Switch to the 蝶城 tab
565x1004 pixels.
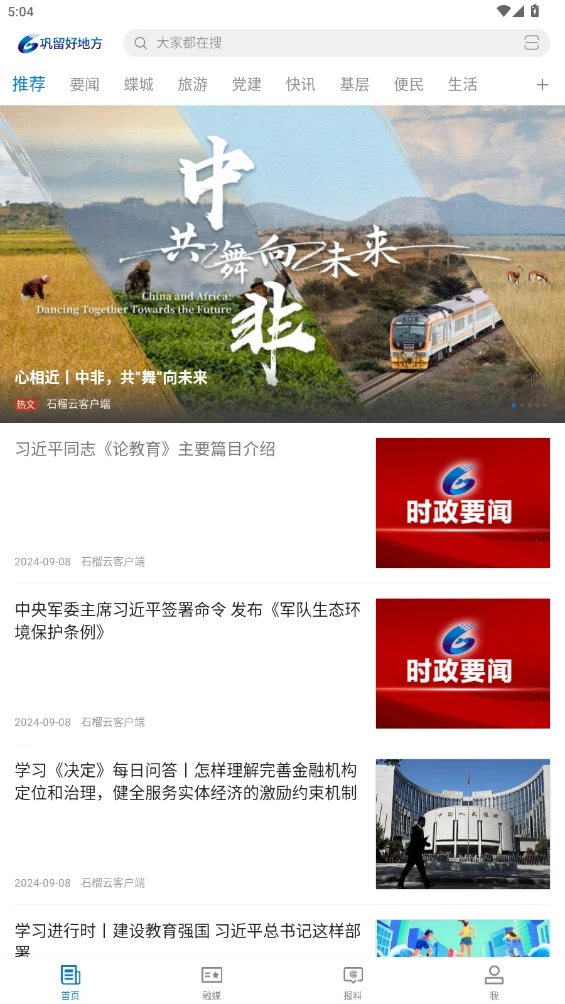click(138, 85)
